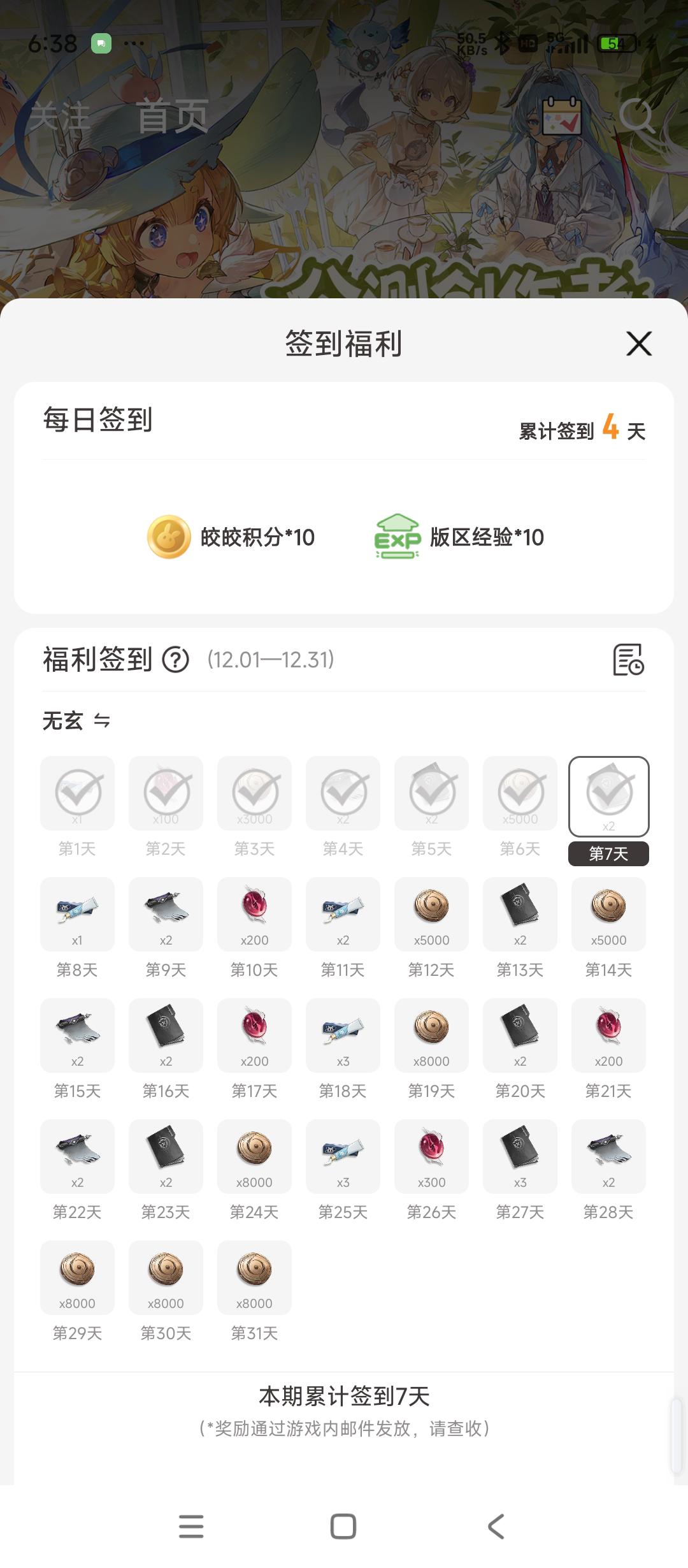The image size is (688, 1568).
Task: View the 第1天 claimed reward
Action: tap(77, 793)
